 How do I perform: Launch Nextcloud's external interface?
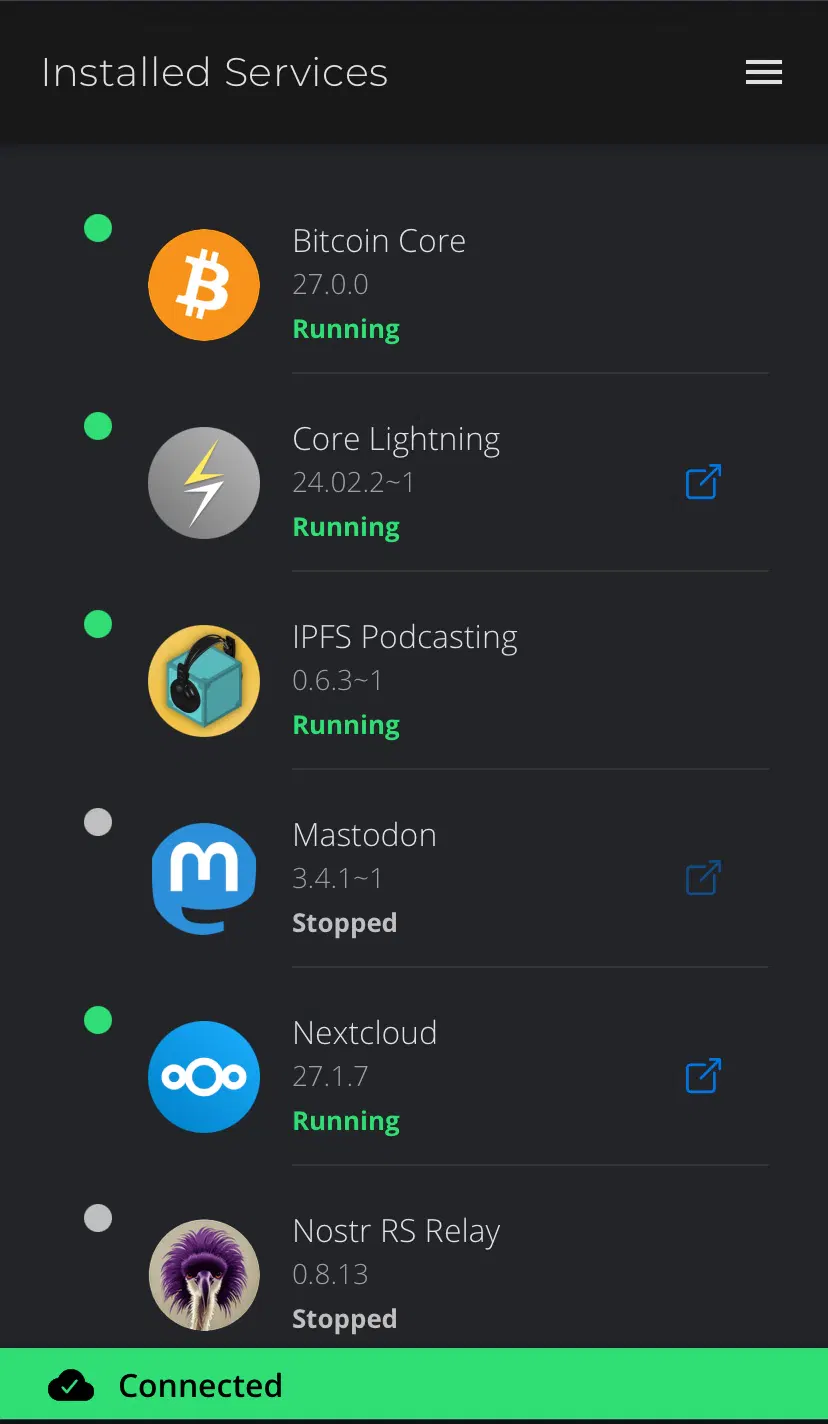pos(703,1076)
